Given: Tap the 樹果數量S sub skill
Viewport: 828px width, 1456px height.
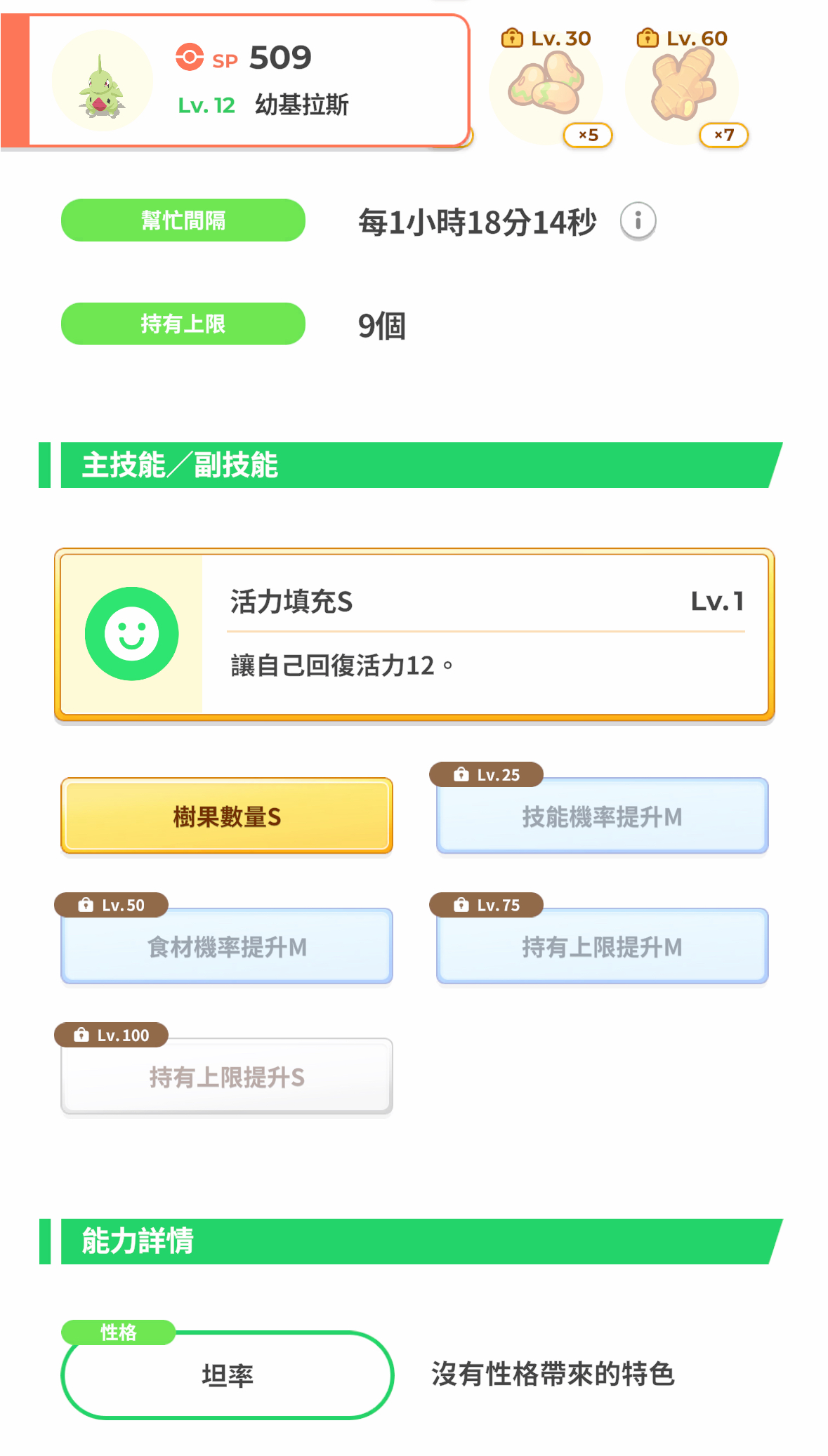Looking at the screenshot, I should [227, 816].
